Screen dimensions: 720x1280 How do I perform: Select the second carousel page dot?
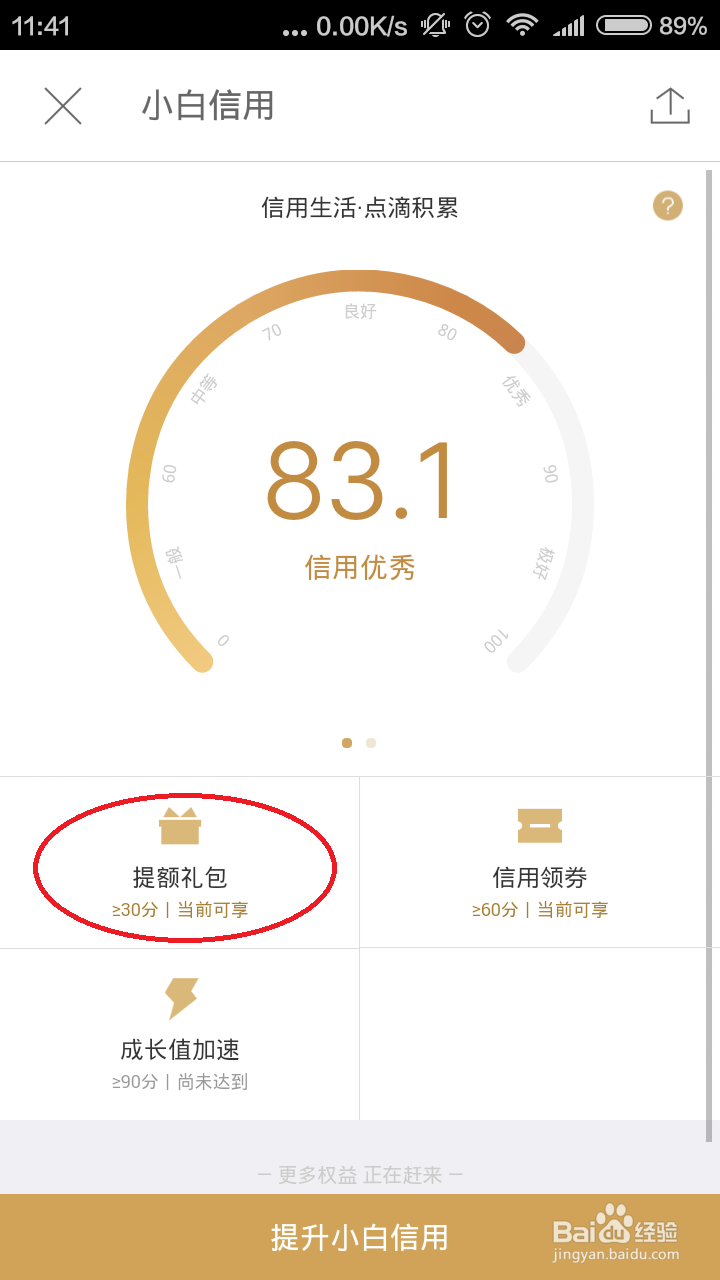point(371,743)
